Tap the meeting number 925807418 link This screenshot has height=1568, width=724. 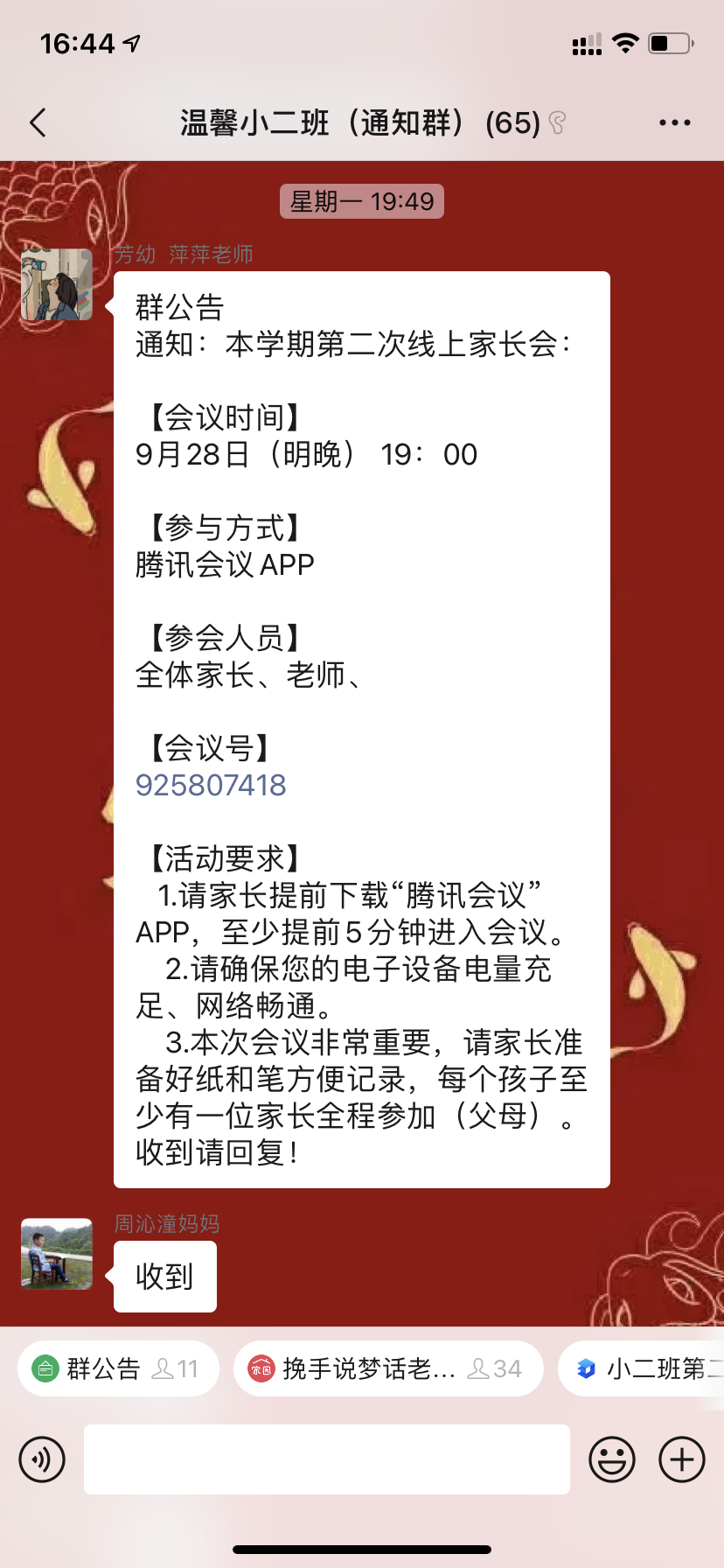[x=211, y=785]
